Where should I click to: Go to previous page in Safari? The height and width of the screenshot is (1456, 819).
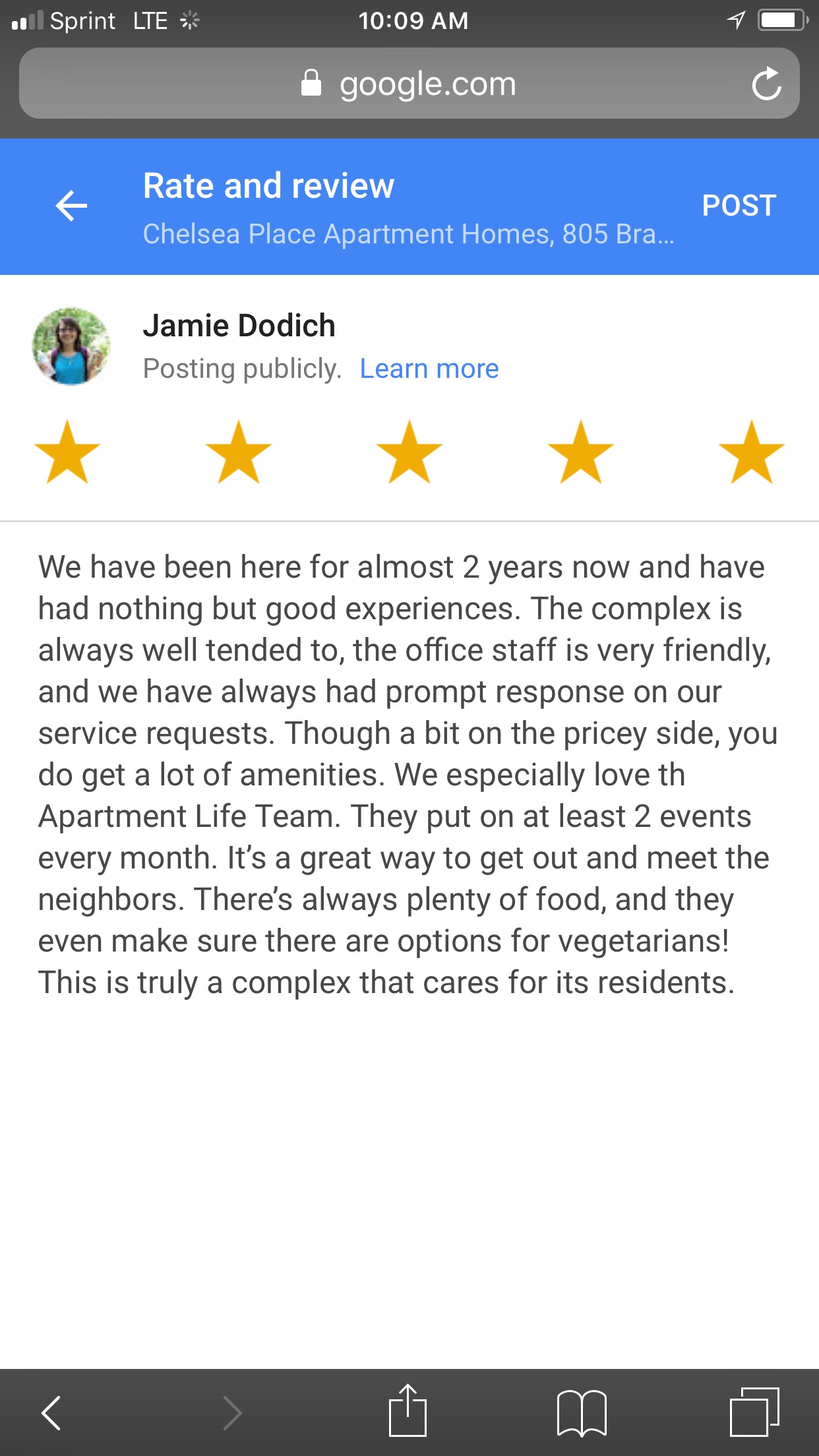pos(51,1412)
